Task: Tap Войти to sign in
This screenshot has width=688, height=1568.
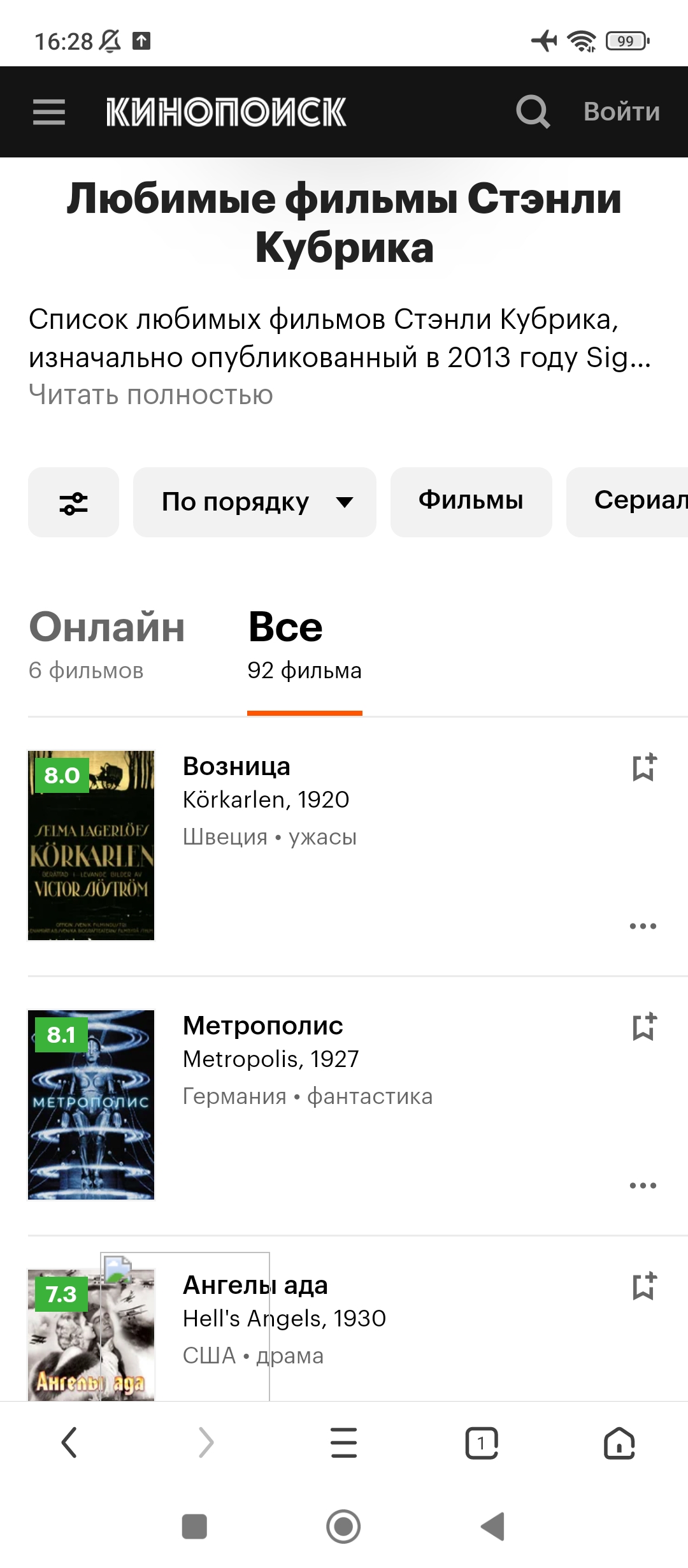Action: 621,112
